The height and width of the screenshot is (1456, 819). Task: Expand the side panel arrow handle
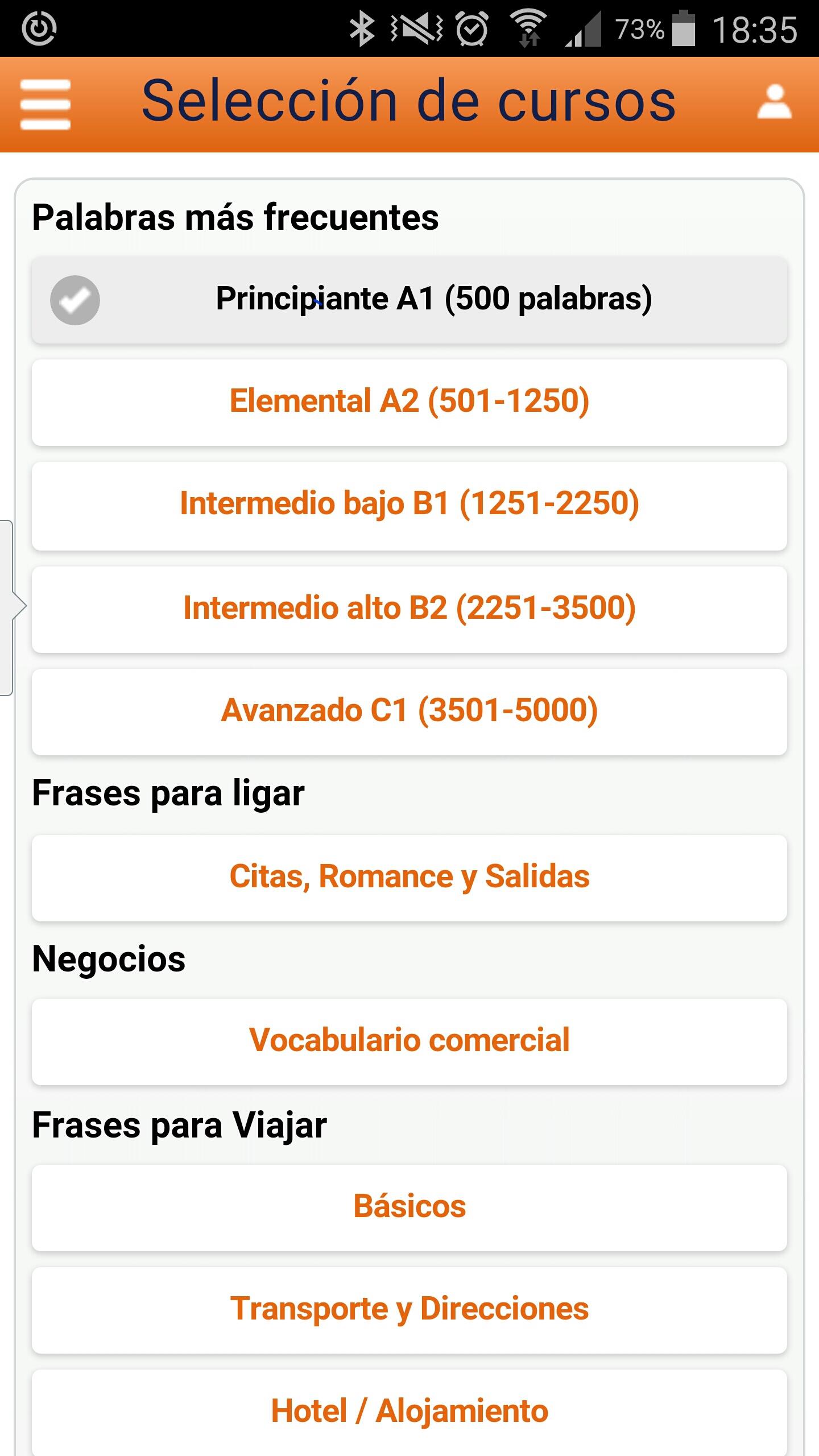13,606
